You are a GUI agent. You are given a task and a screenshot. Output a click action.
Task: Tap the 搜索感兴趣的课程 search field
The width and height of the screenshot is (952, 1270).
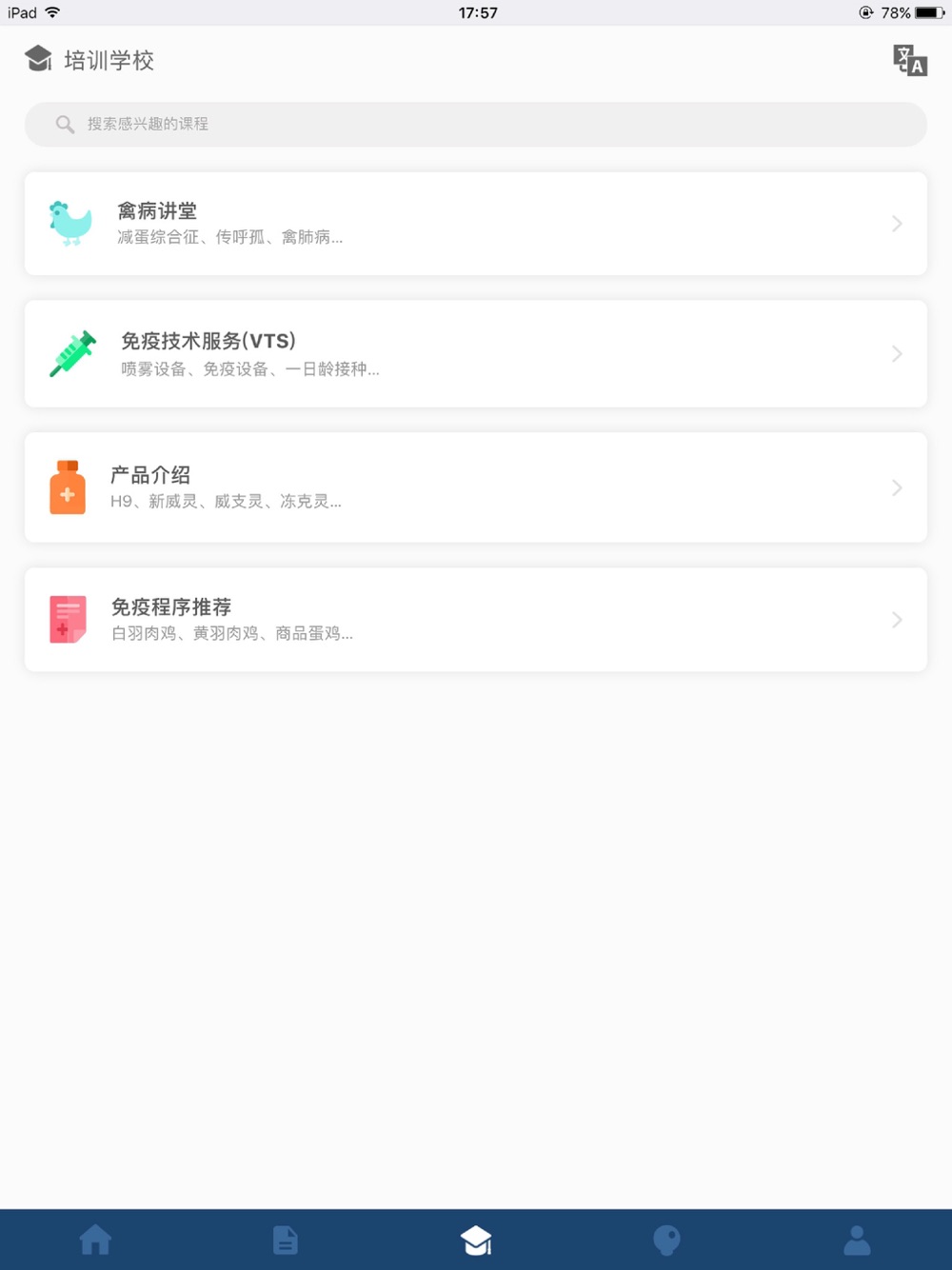476,124
